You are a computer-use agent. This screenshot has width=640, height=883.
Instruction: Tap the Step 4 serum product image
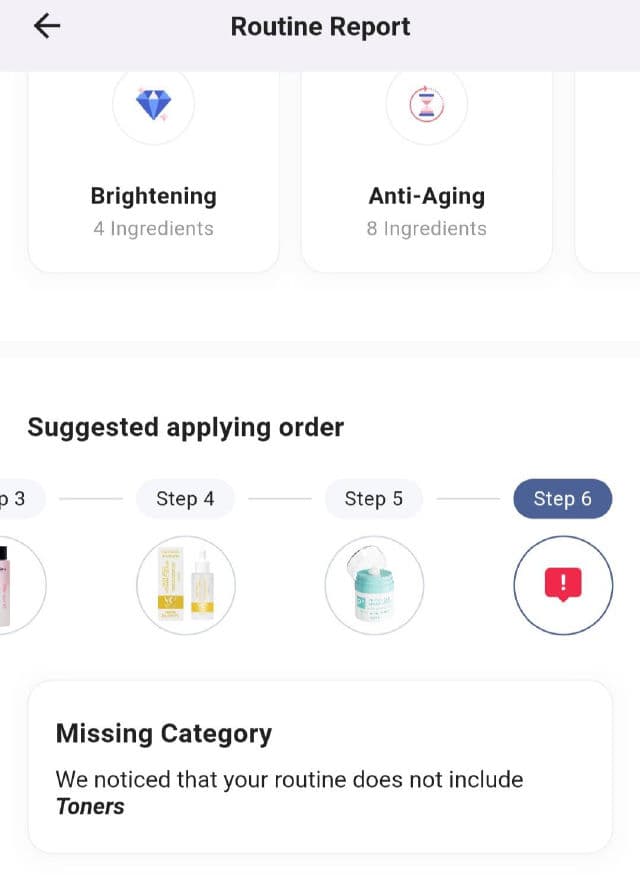point(186,585)
